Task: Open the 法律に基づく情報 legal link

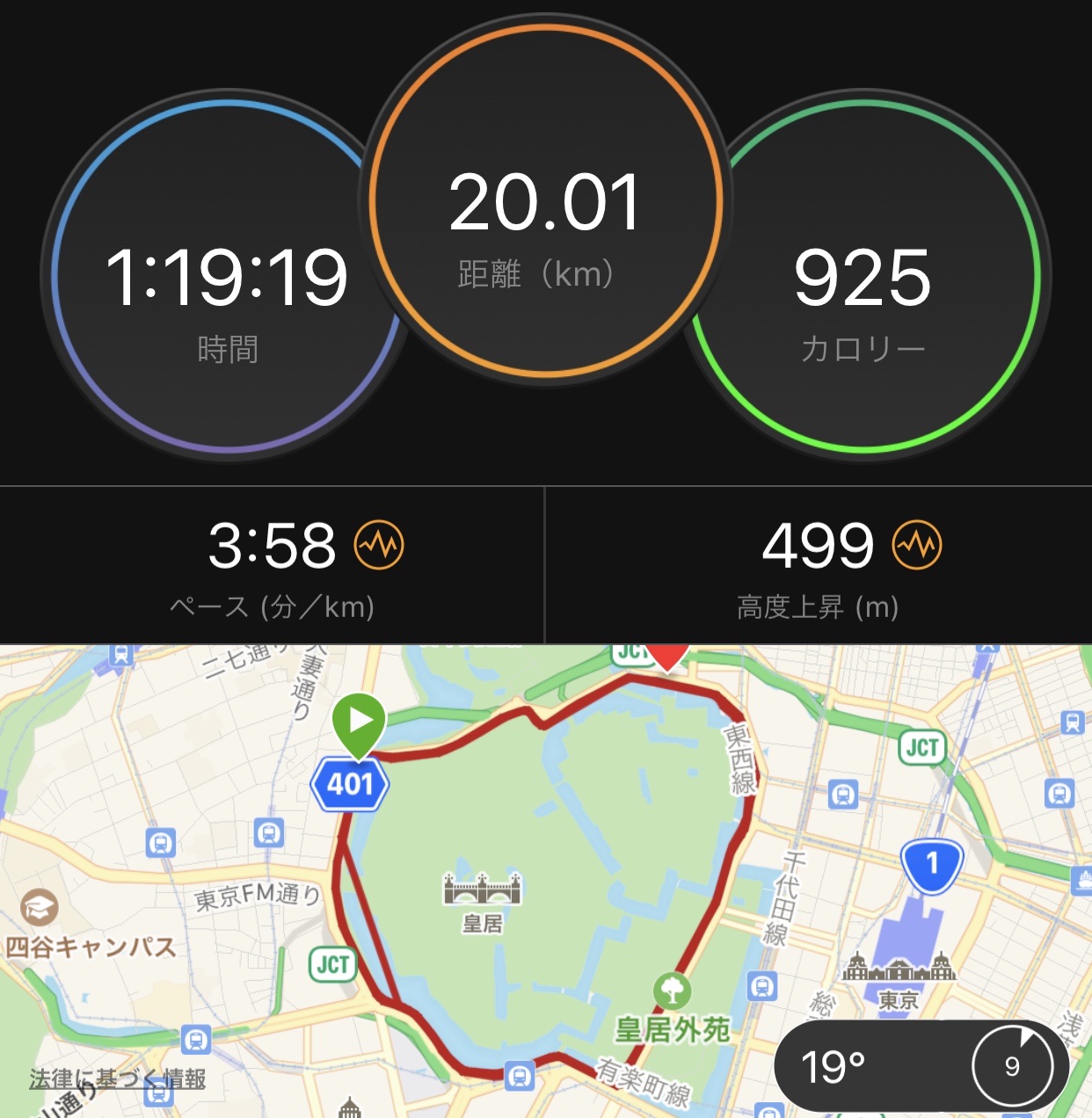Action: pyautogui.click(x=117, y=1078)
